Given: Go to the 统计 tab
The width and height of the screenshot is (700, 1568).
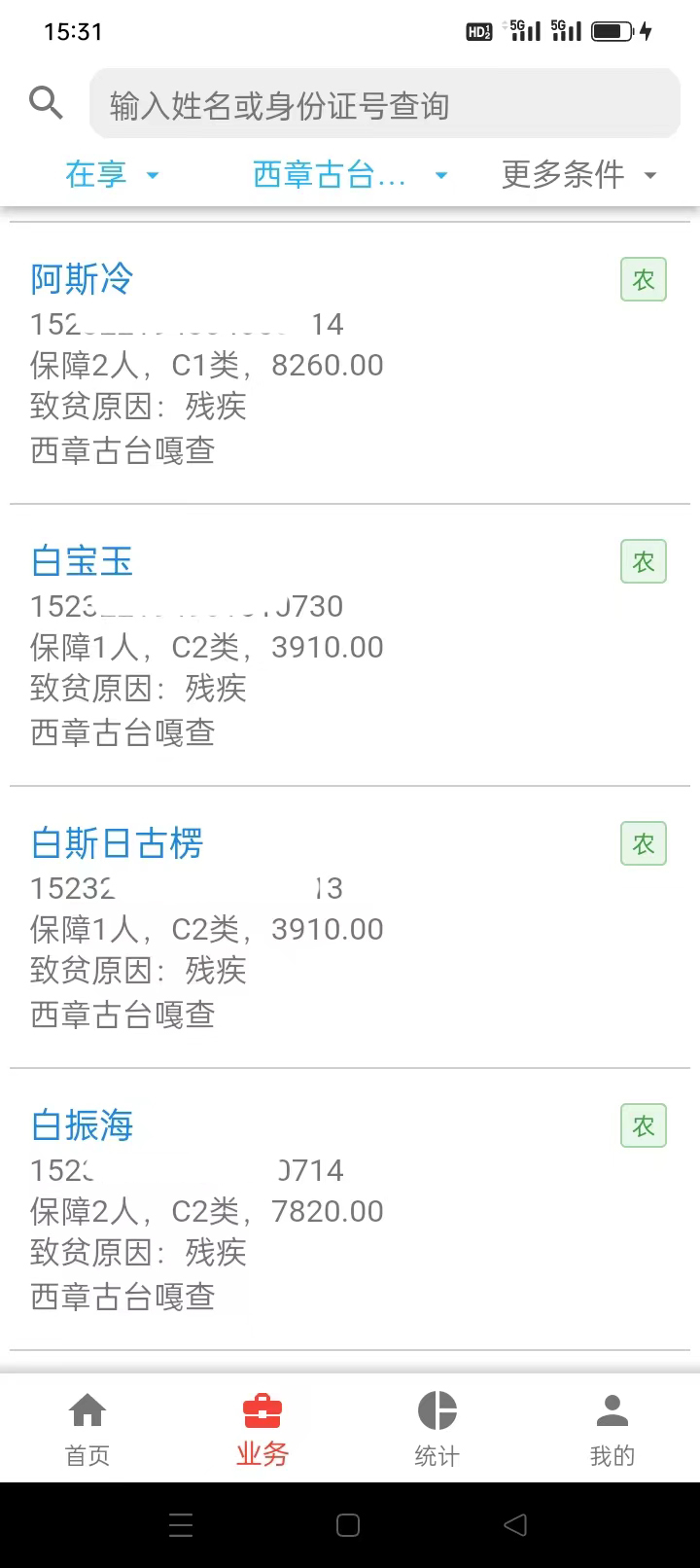Looking at the screenshot, I should coord(437,1428).
